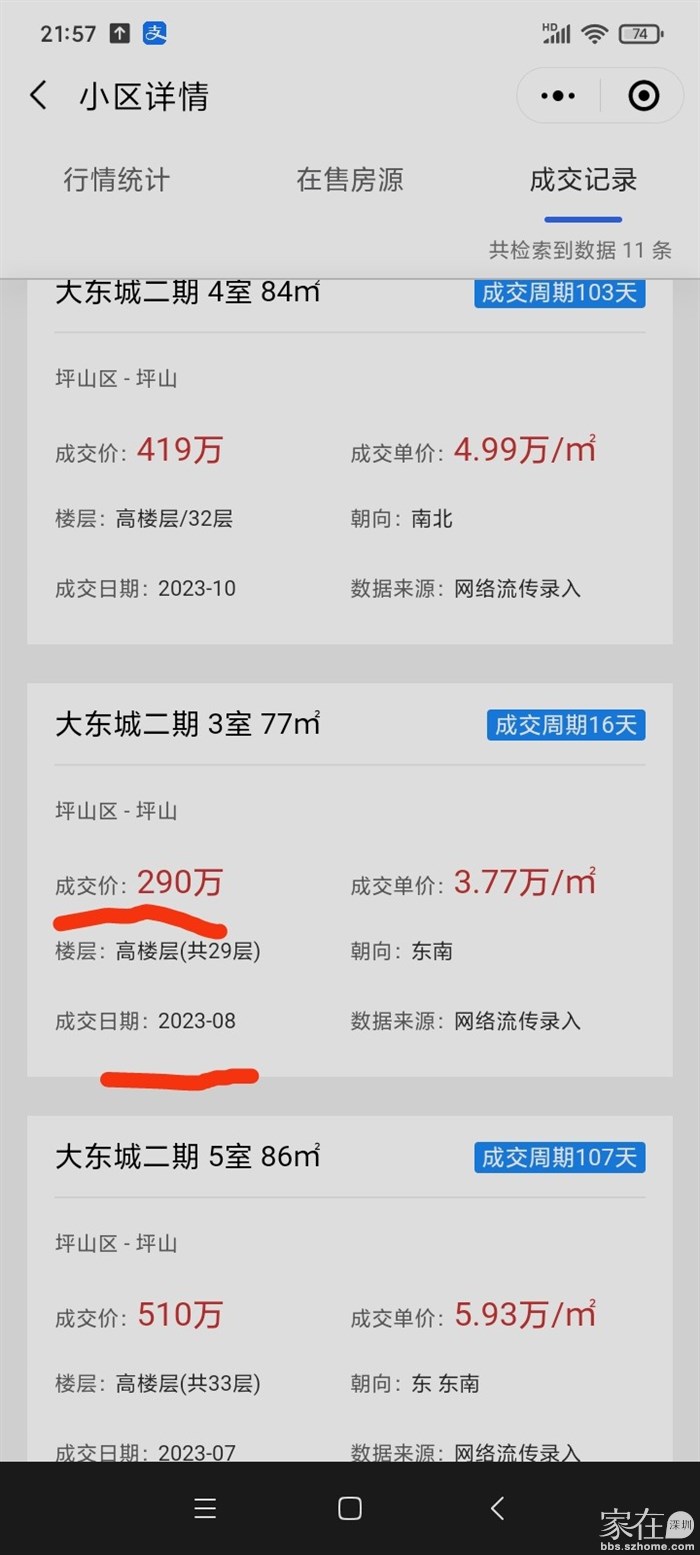Close the mini program with target icon
This screenshot has height=1555, width=700.
pos(643,96)
